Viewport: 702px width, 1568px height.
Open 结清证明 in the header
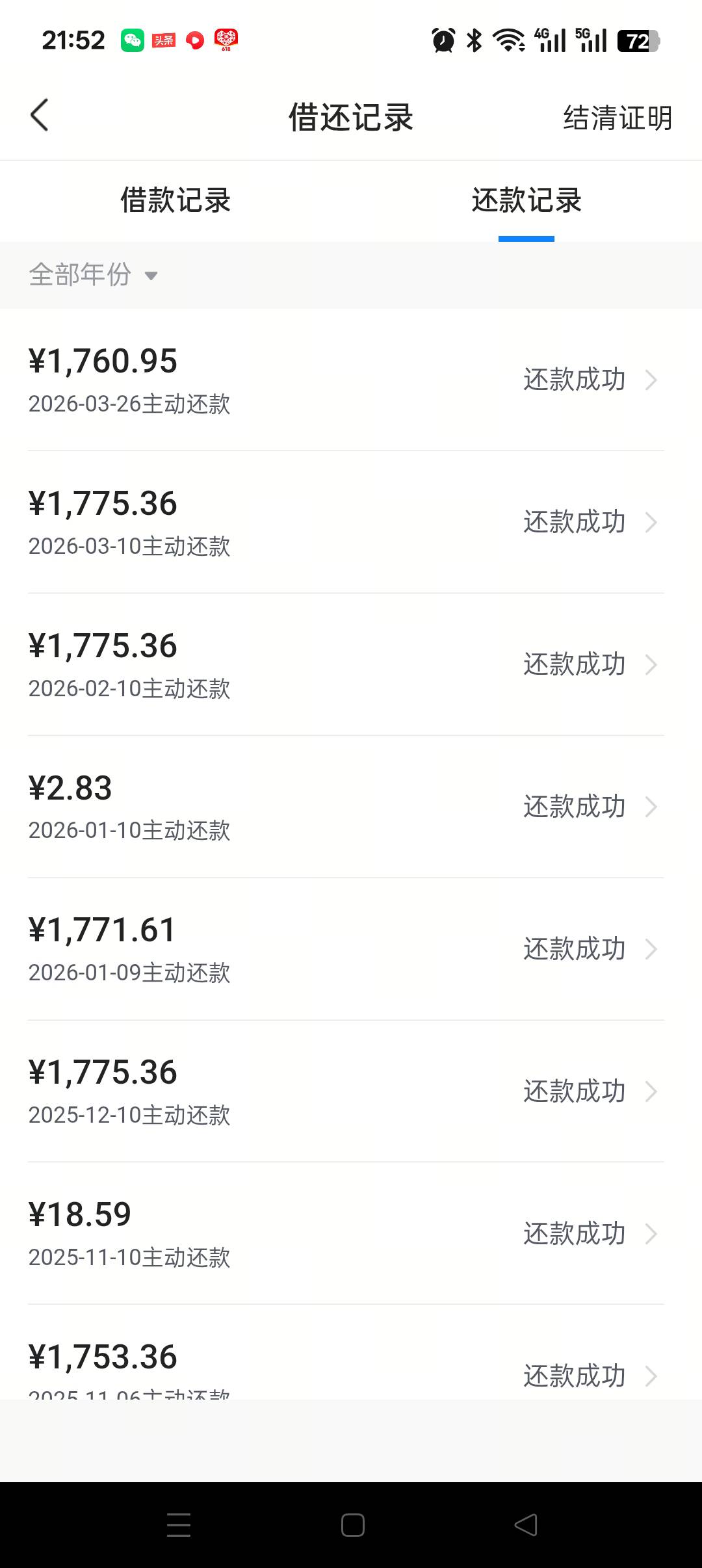617,118
